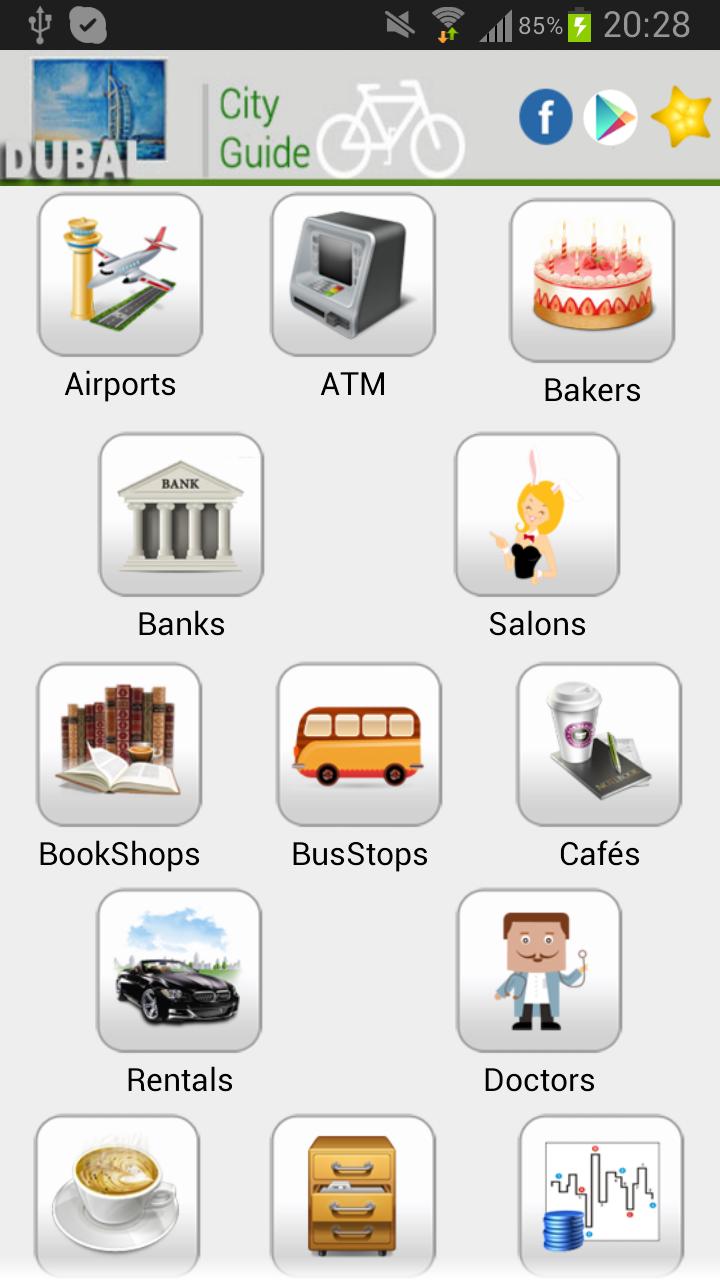Open the Facebook page icon
This screenshot has width=720, height=1280.
[x=545, y=117]
